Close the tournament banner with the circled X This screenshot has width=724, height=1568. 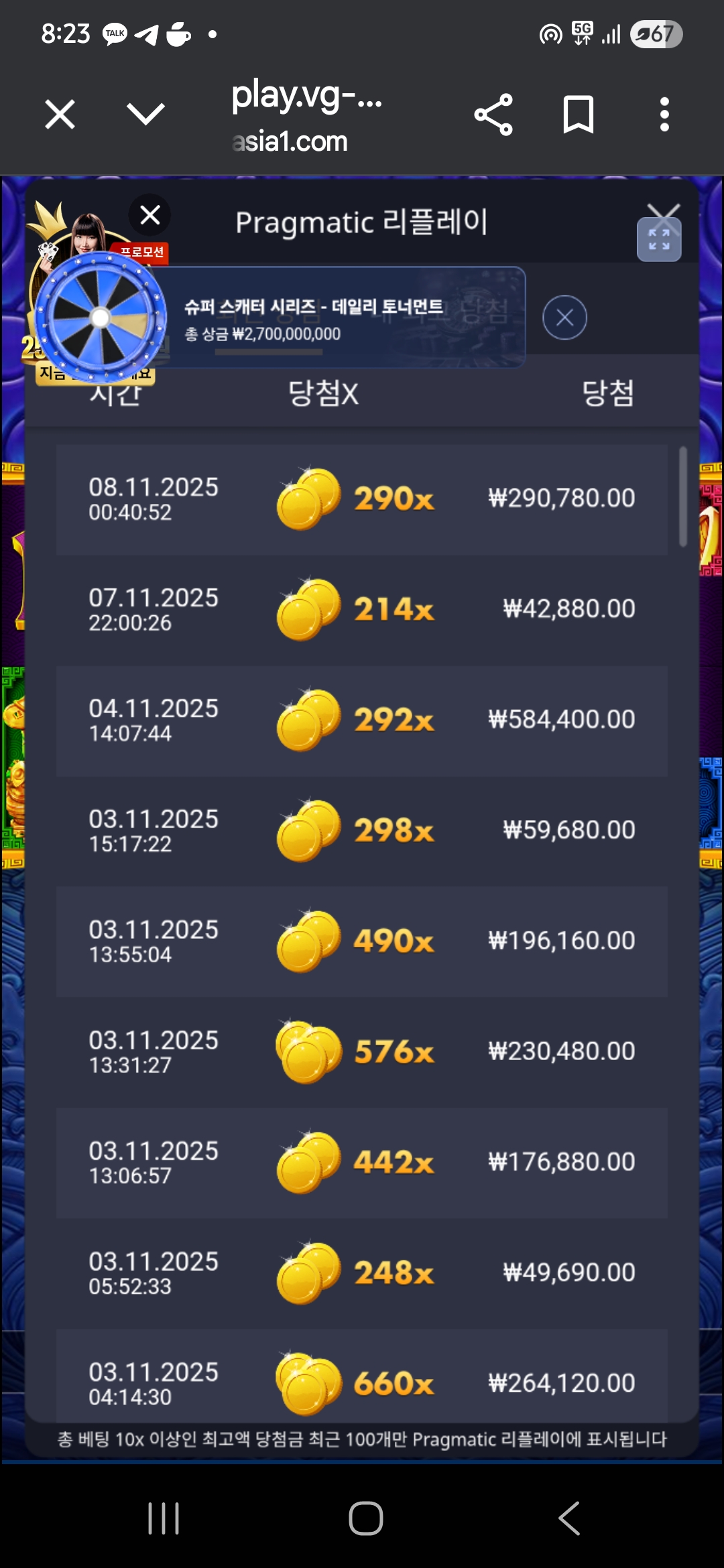[564, 318]
